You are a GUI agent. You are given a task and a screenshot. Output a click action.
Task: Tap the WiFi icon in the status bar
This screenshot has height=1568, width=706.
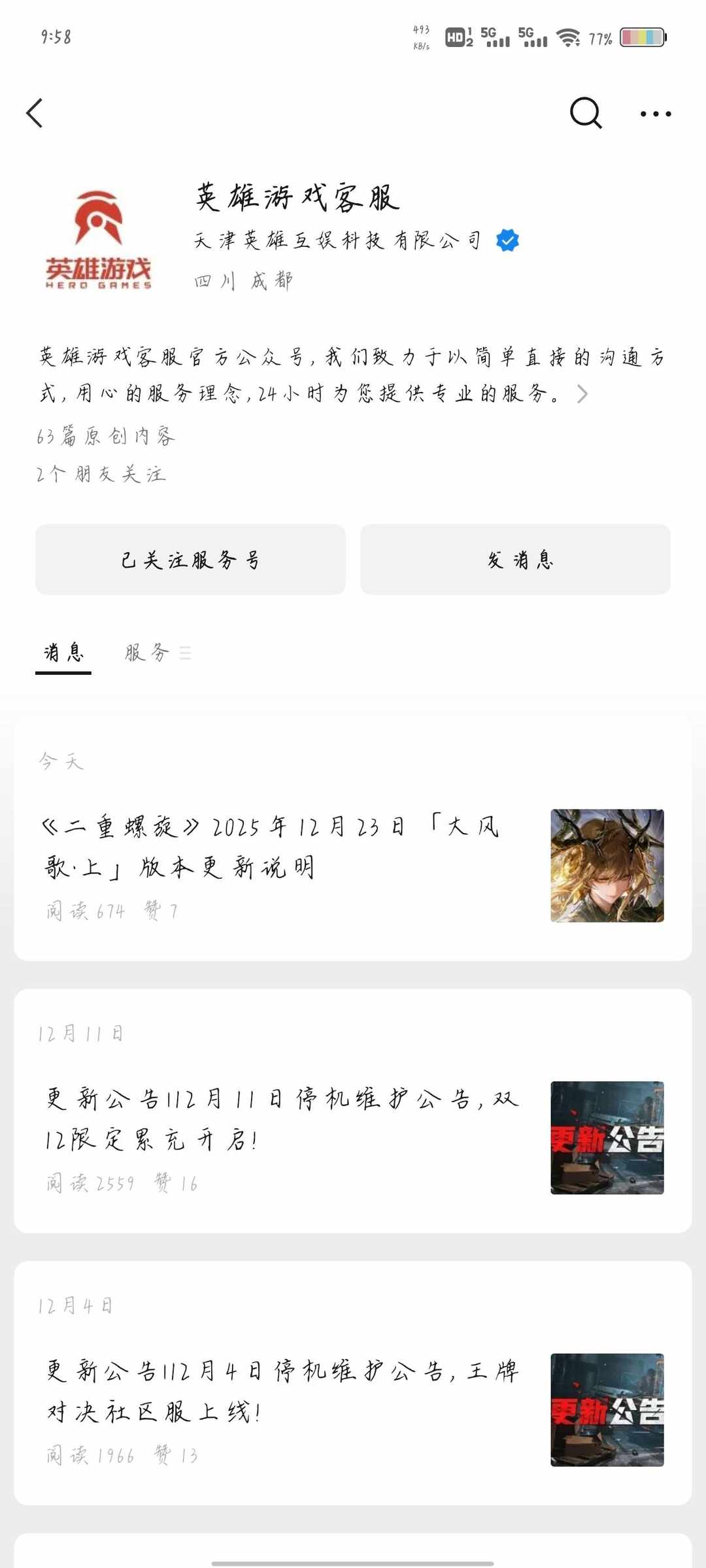pos(568,38)
